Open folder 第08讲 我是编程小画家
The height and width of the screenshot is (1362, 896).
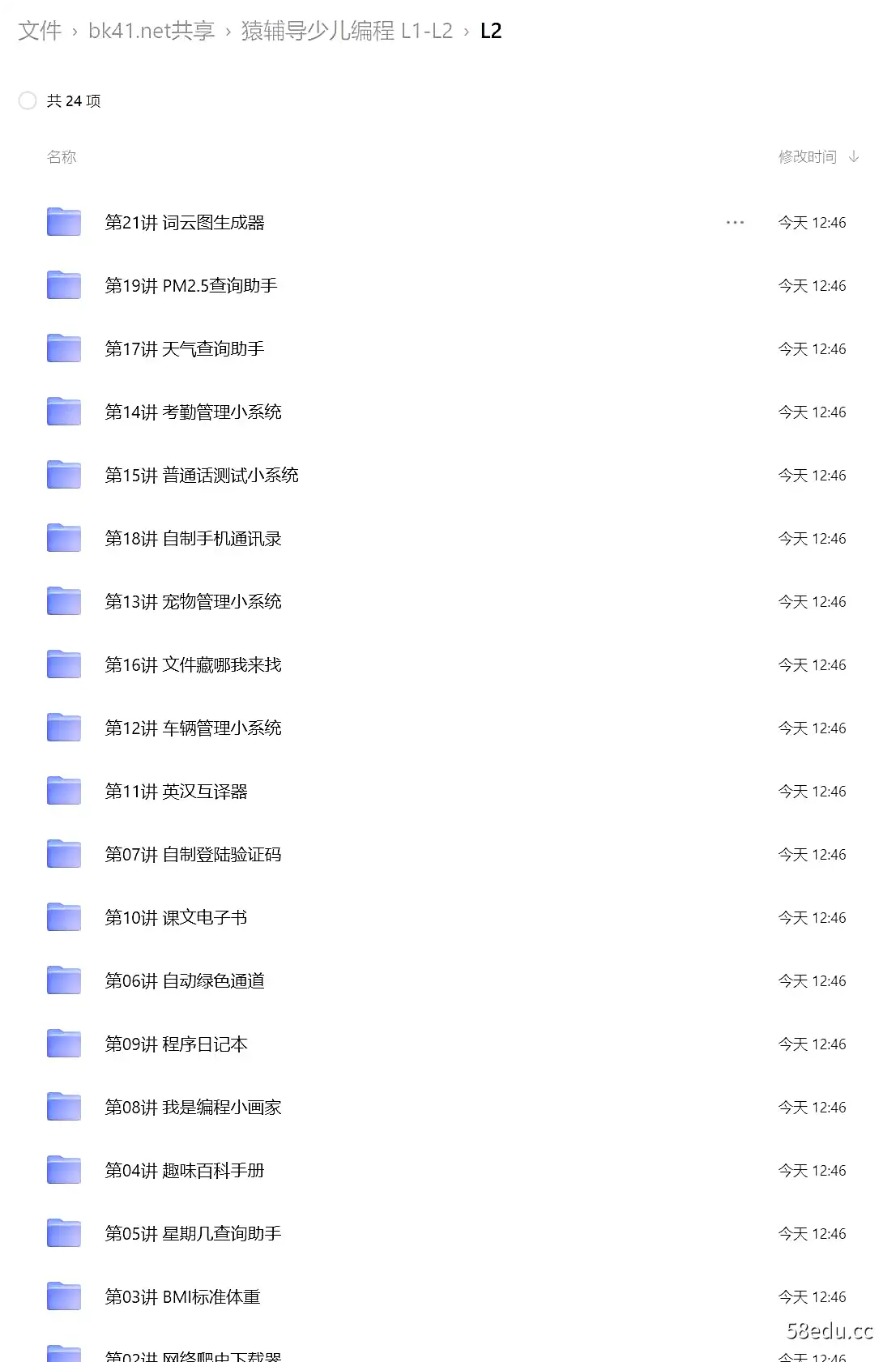tap(193, 1108)
